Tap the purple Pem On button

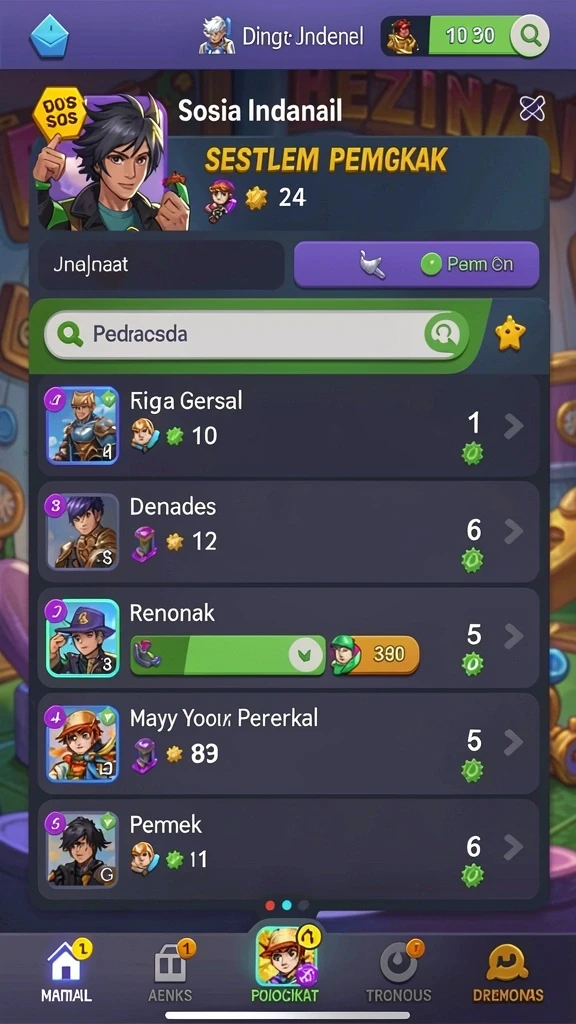tap(417, 264)
